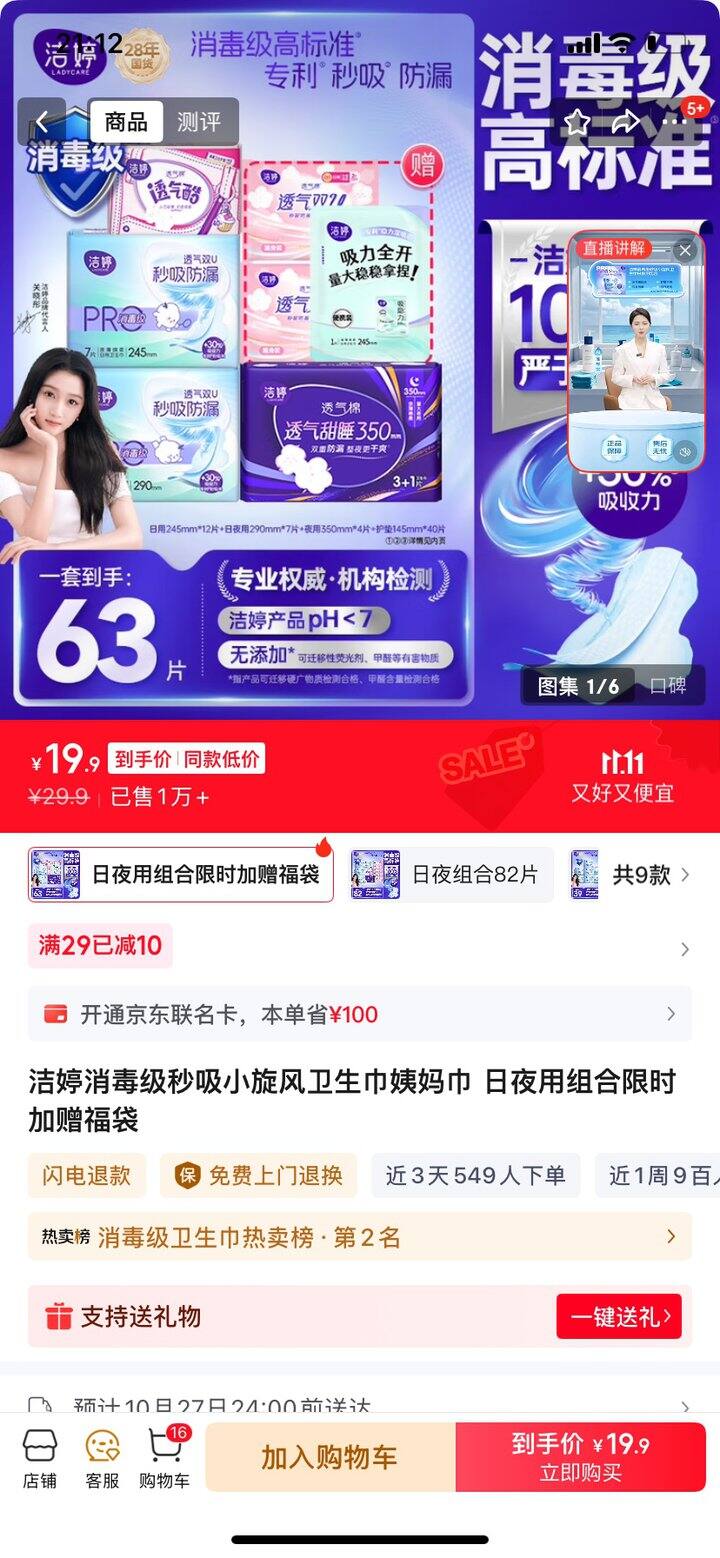Open the 购物车 shopping cart
Viewport: 720px width, 1558px height.
pyautogui.click(x=164, y=1459)
